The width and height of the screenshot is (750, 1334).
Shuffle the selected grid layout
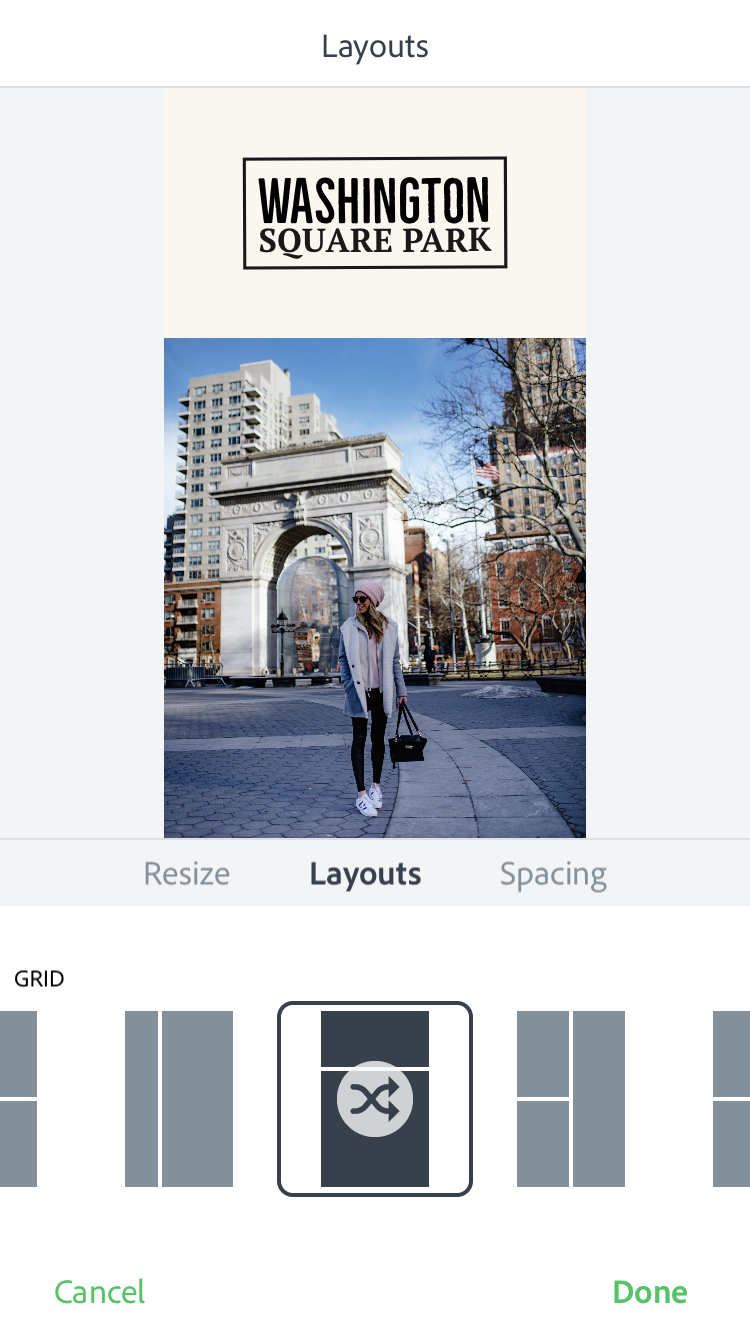pyautogui.click(x=375, y=1098)
